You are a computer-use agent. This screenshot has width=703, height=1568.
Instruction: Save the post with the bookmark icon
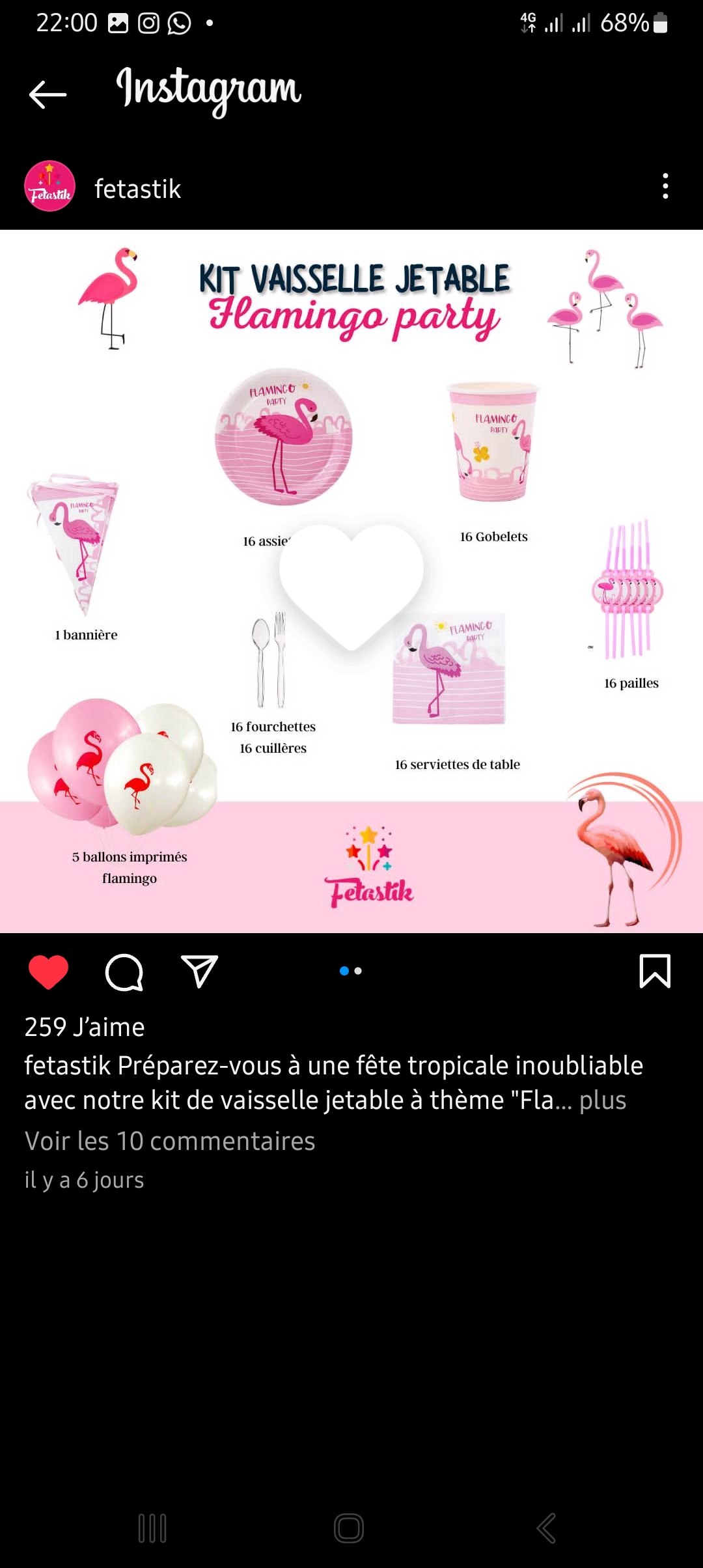coord(654,971)
